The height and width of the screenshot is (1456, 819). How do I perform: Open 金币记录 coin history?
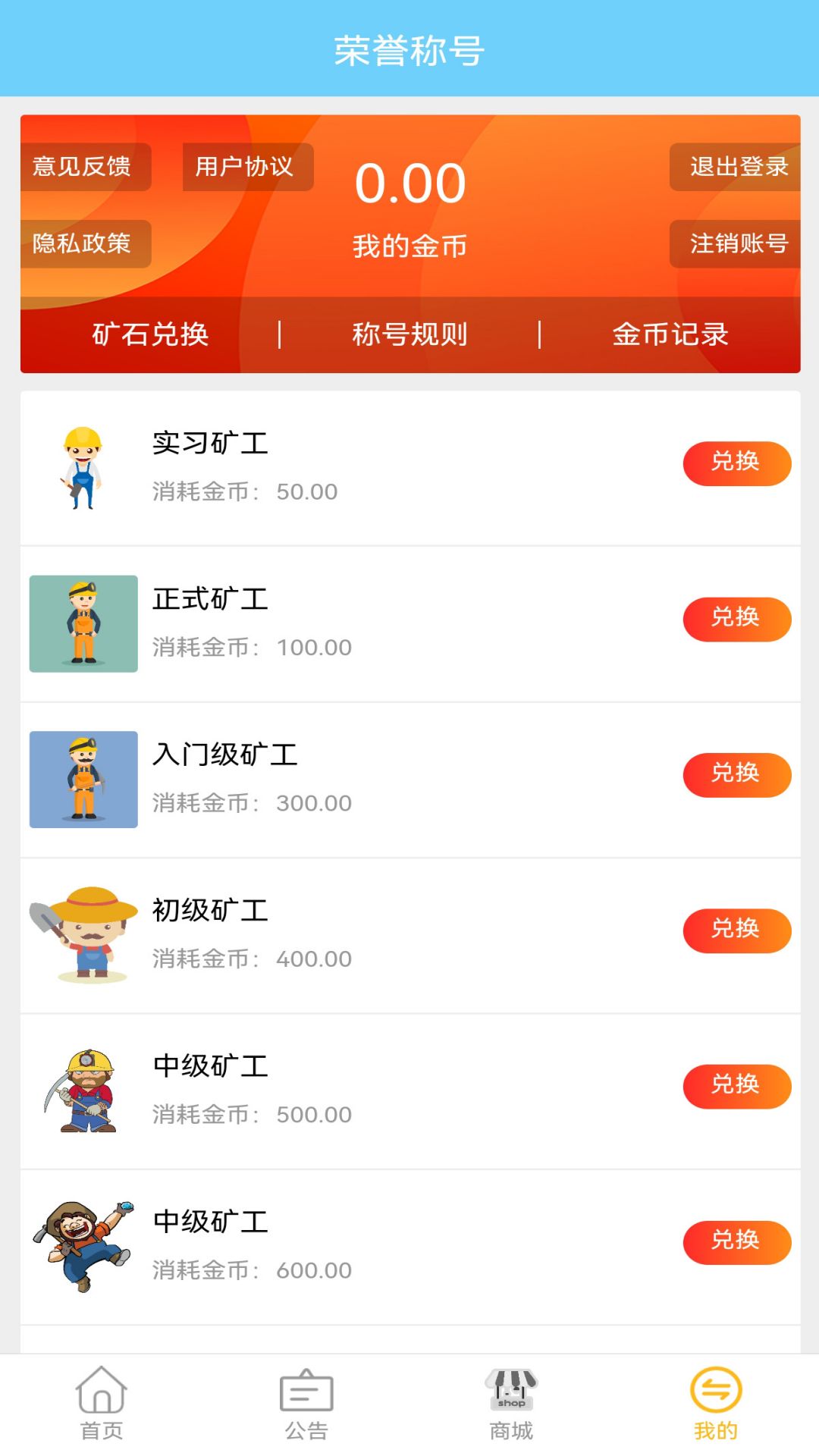[x=670, y=334]
